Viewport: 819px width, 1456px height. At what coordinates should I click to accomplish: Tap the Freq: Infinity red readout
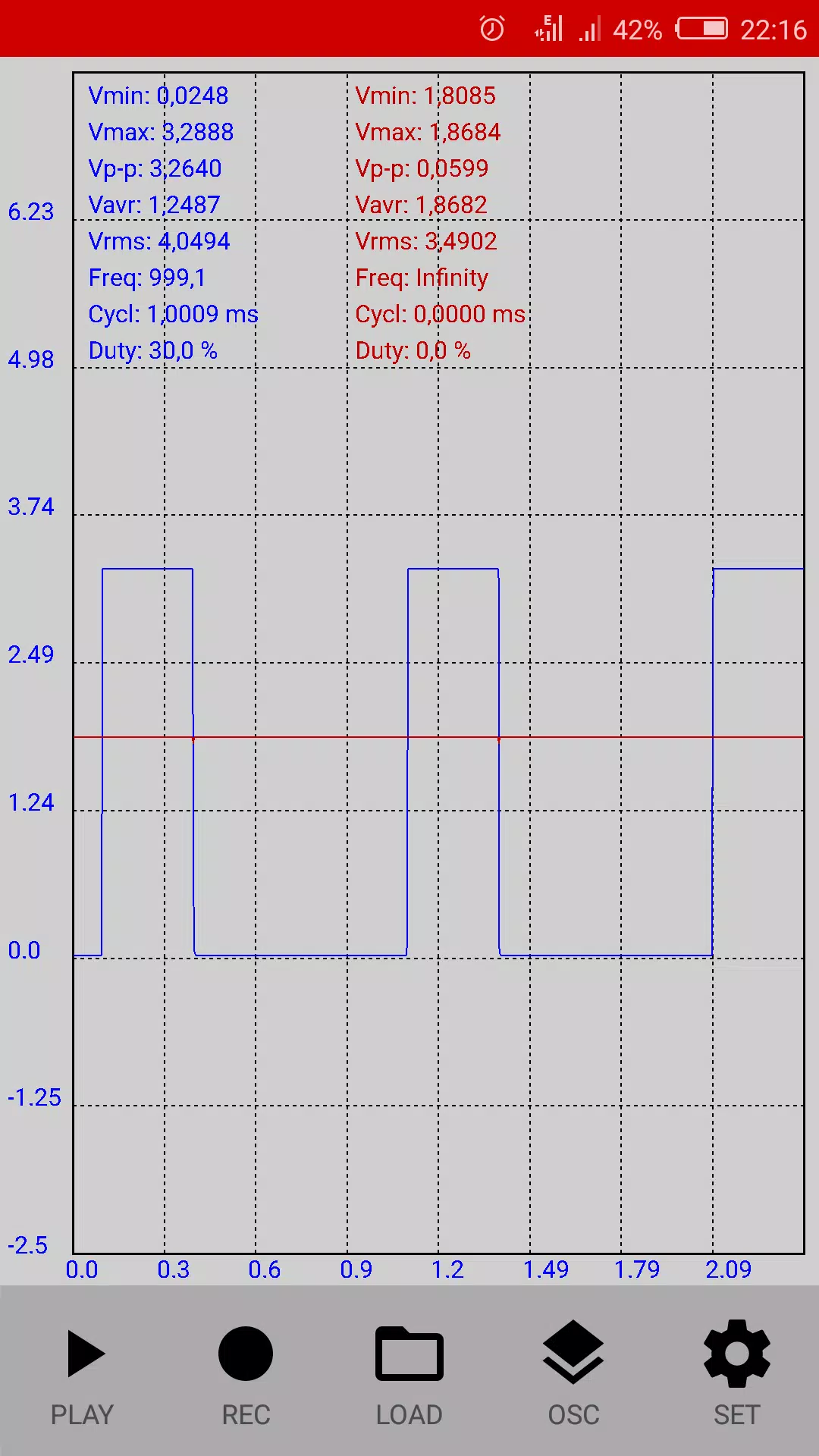point(422,278)
